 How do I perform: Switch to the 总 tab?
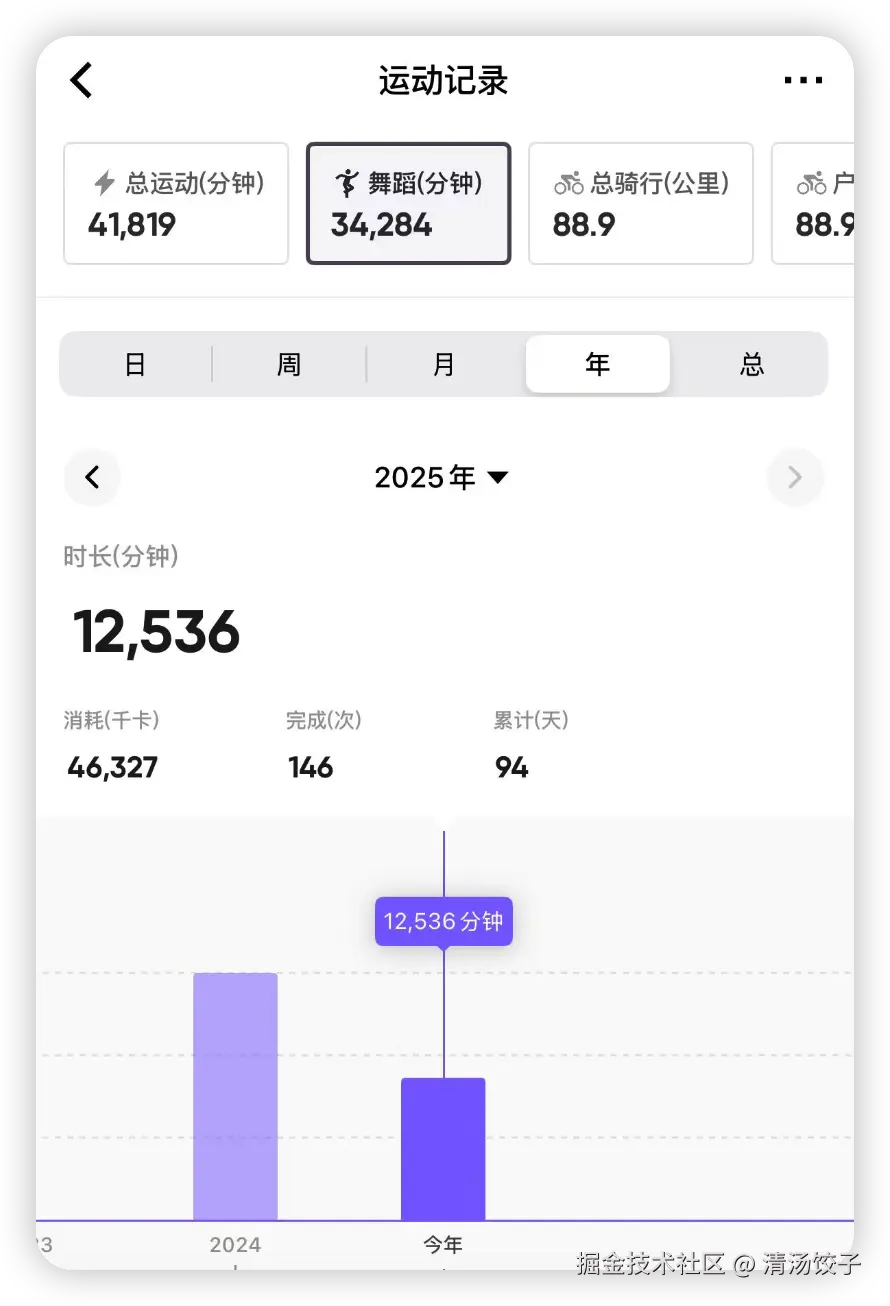click(752, 365)
